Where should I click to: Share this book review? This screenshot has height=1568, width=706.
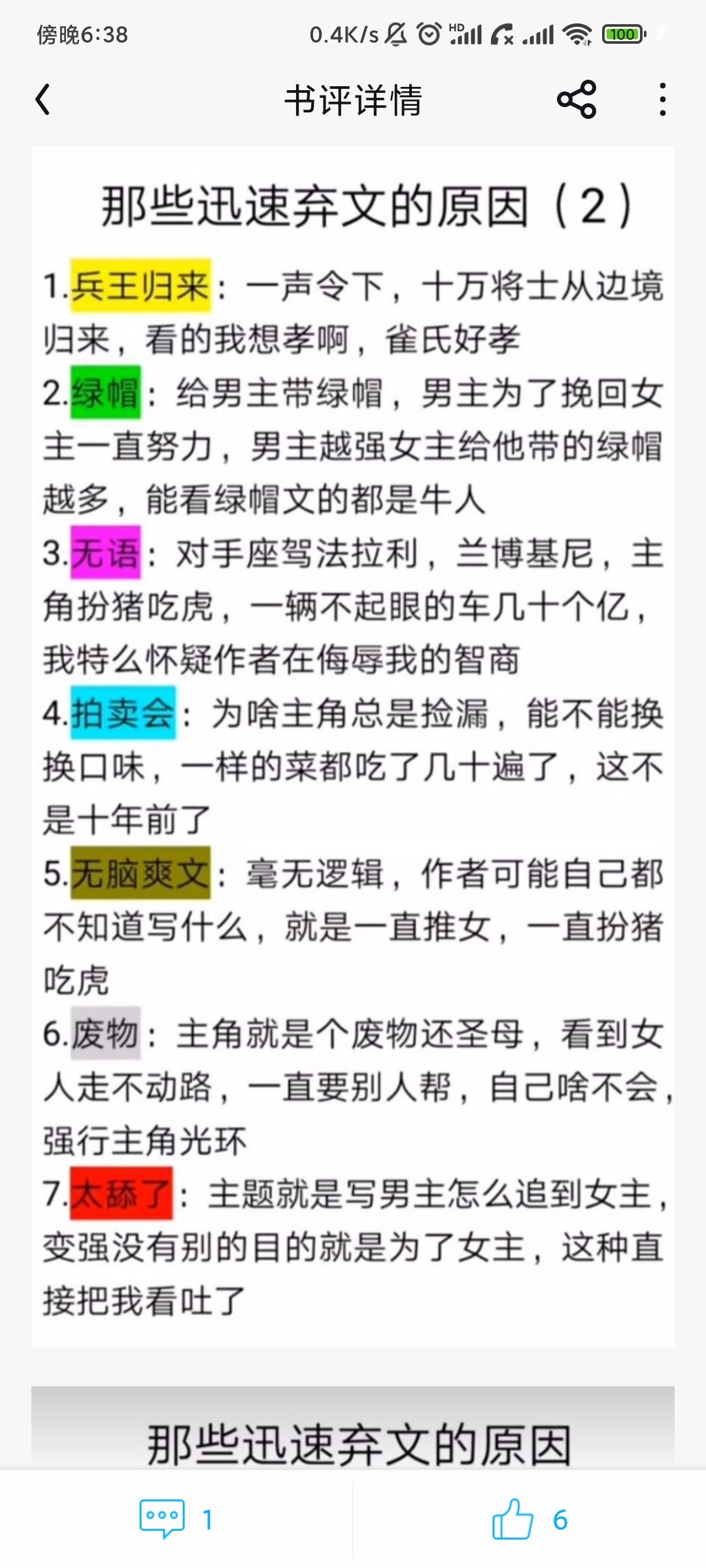coord(577,100)
